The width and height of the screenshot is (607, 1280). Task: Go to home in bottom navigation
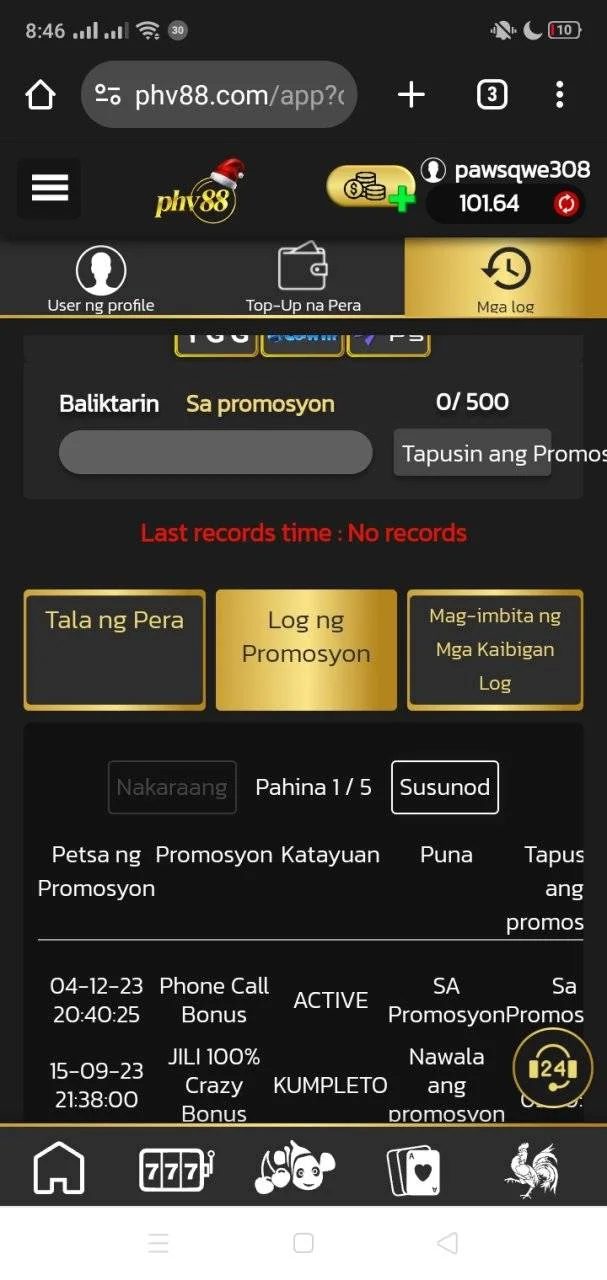pos(59,1168)
